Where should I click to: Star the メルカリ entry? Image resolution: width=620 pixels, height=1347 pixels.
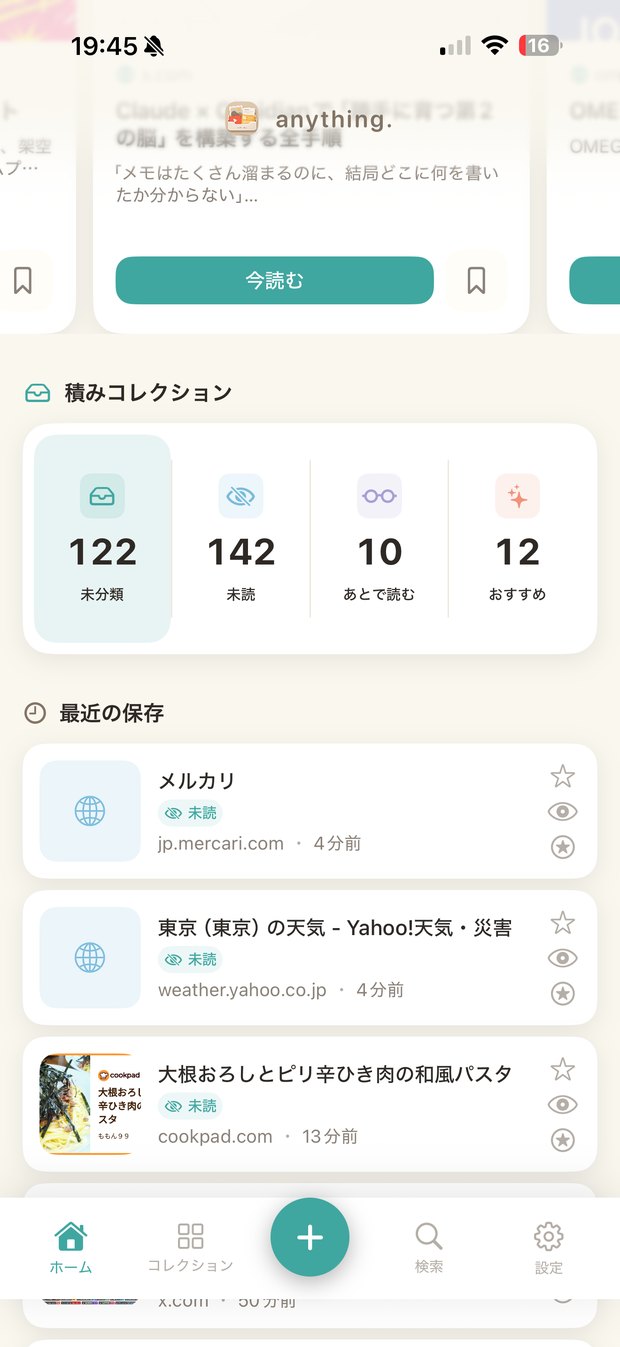click(563, 776)
